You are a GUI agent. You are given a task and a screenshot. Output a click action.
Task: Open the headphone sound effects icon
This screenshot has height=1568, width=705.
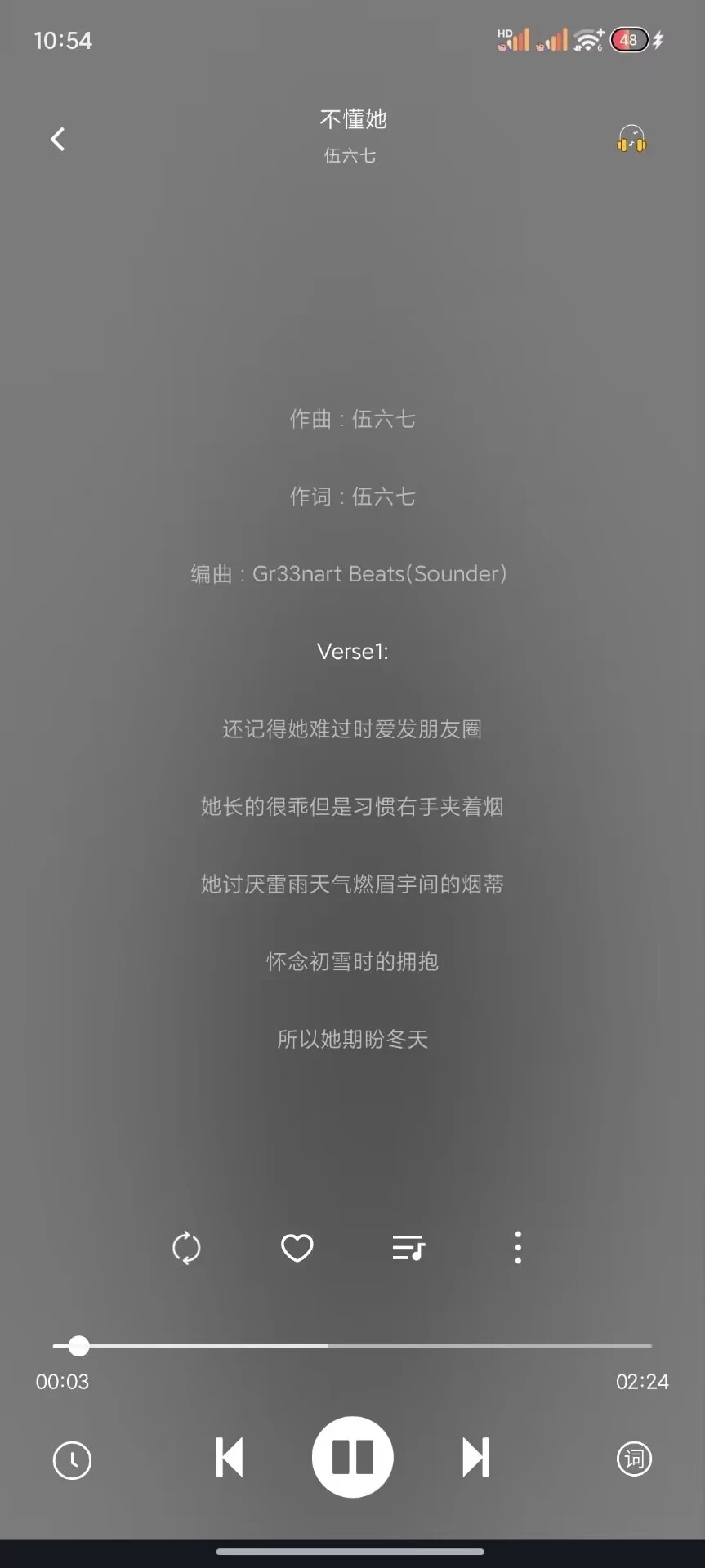pyautogui.click(x=631, y=140)
